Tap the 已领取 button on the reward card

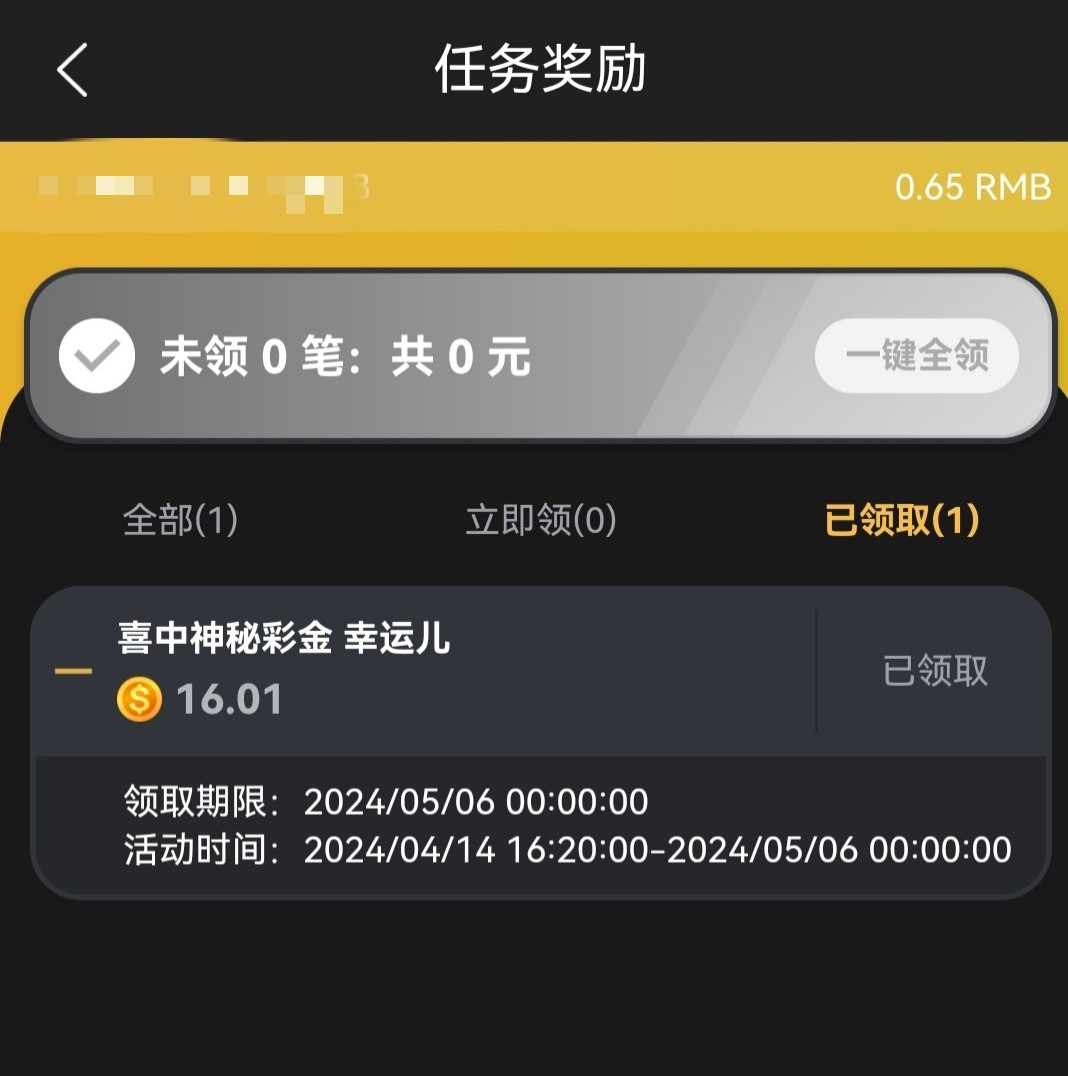pyautogui.click(x=935, y=671)
